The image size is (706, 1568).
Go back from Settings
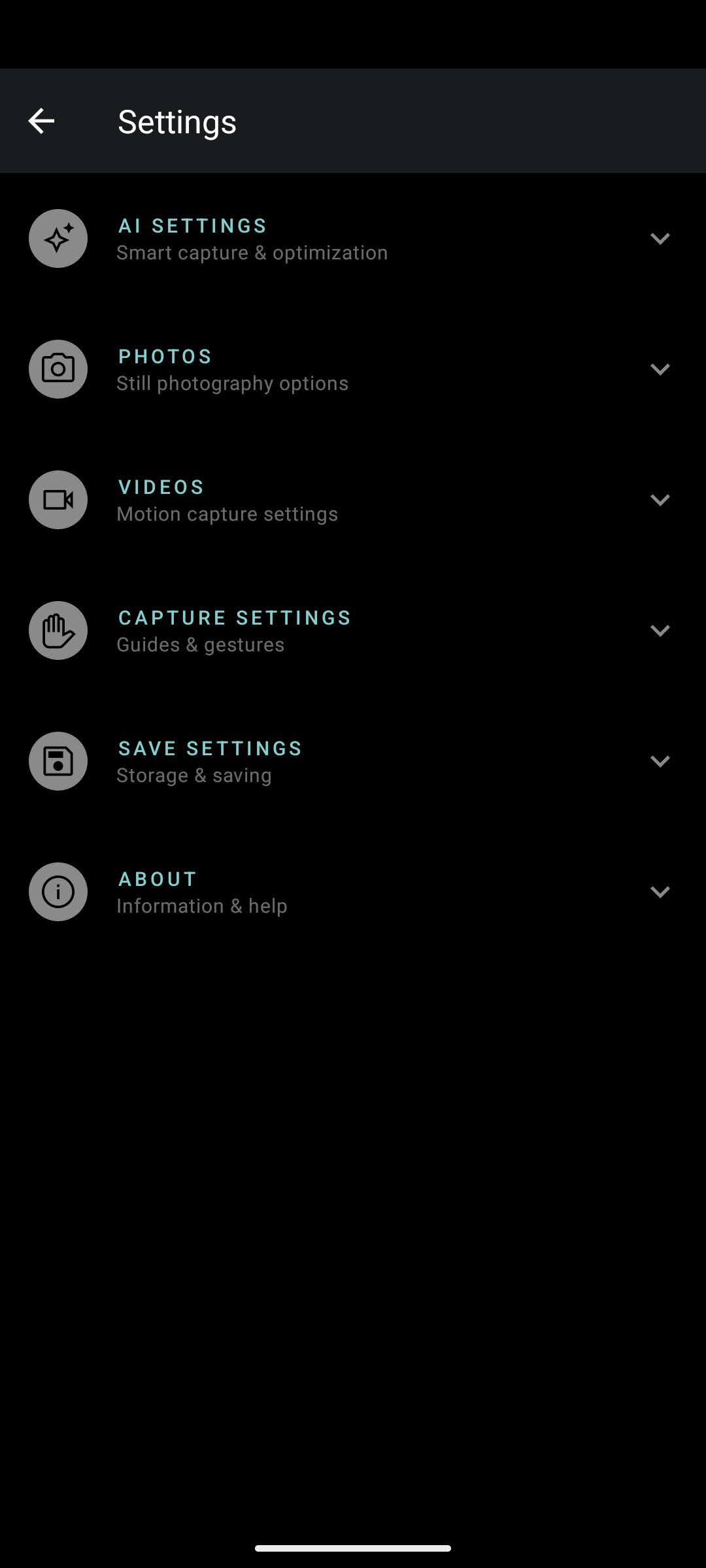(x=41, y=121)
